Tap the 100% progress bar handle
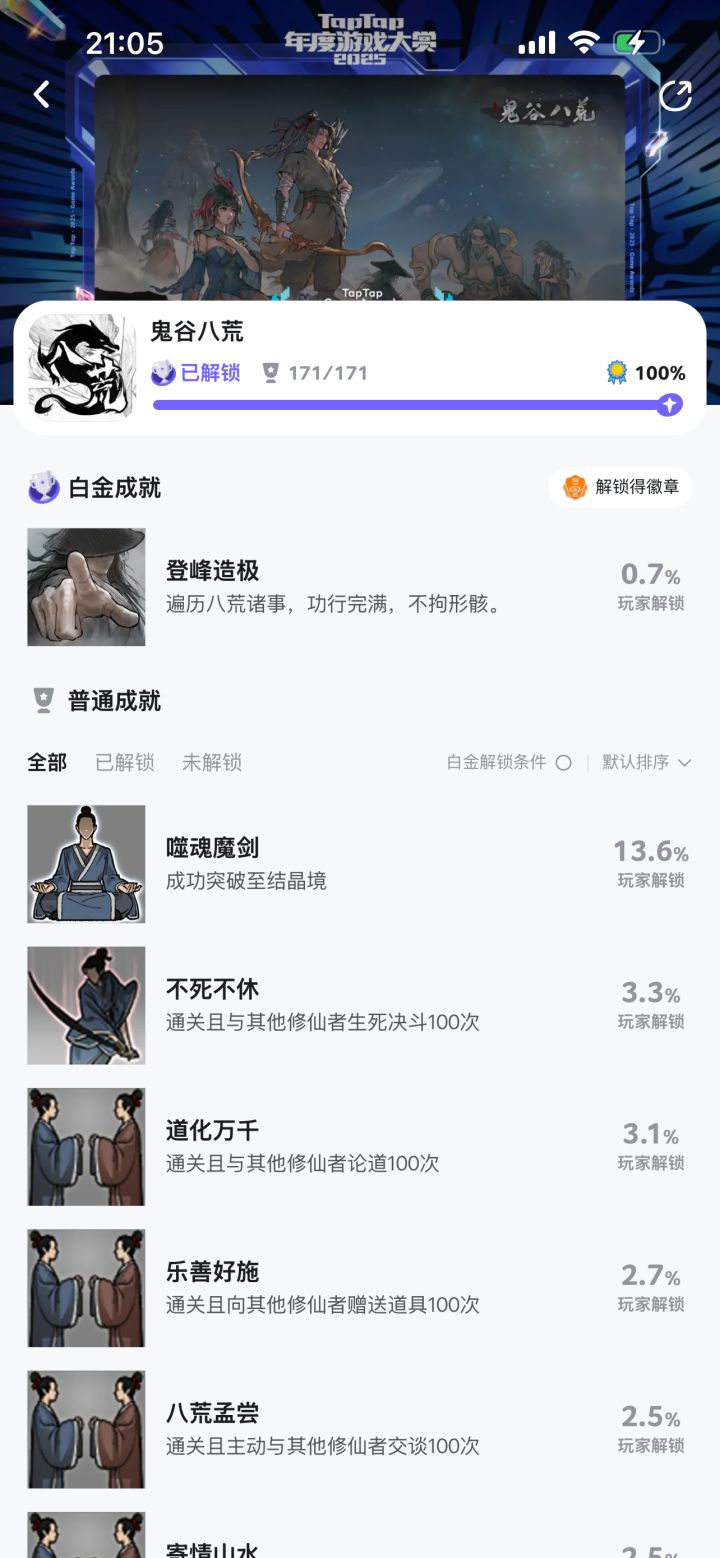This screenshot has width=720, height=1558. [x=668, y=405]
